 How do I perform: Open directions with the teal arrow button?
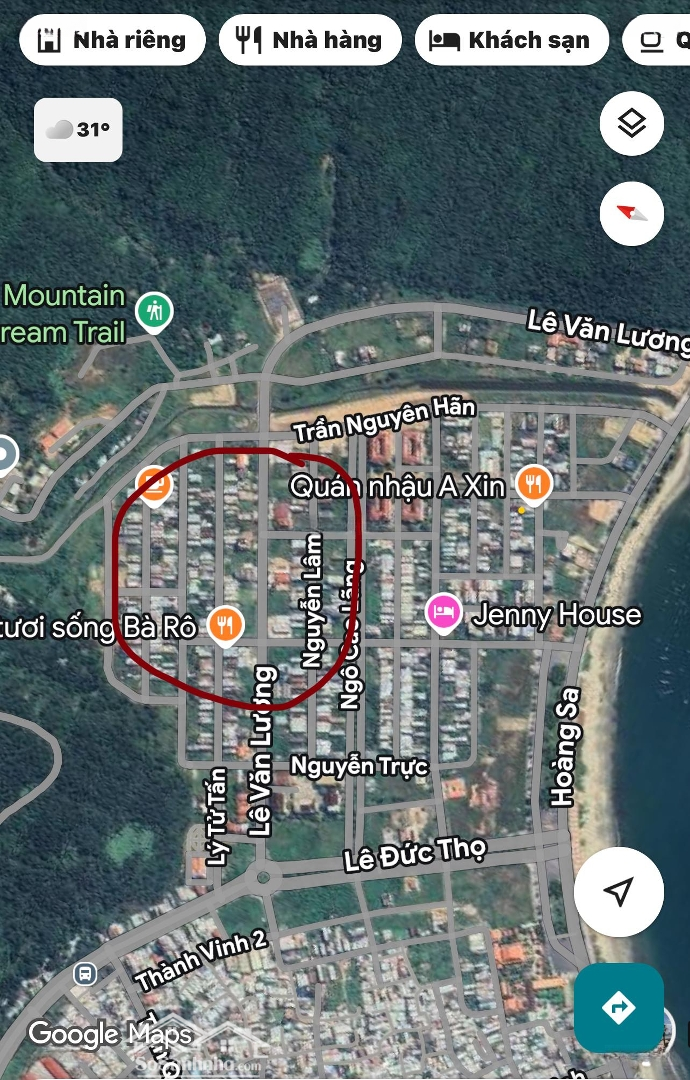pyautogui.click(x=619, y=1007)
